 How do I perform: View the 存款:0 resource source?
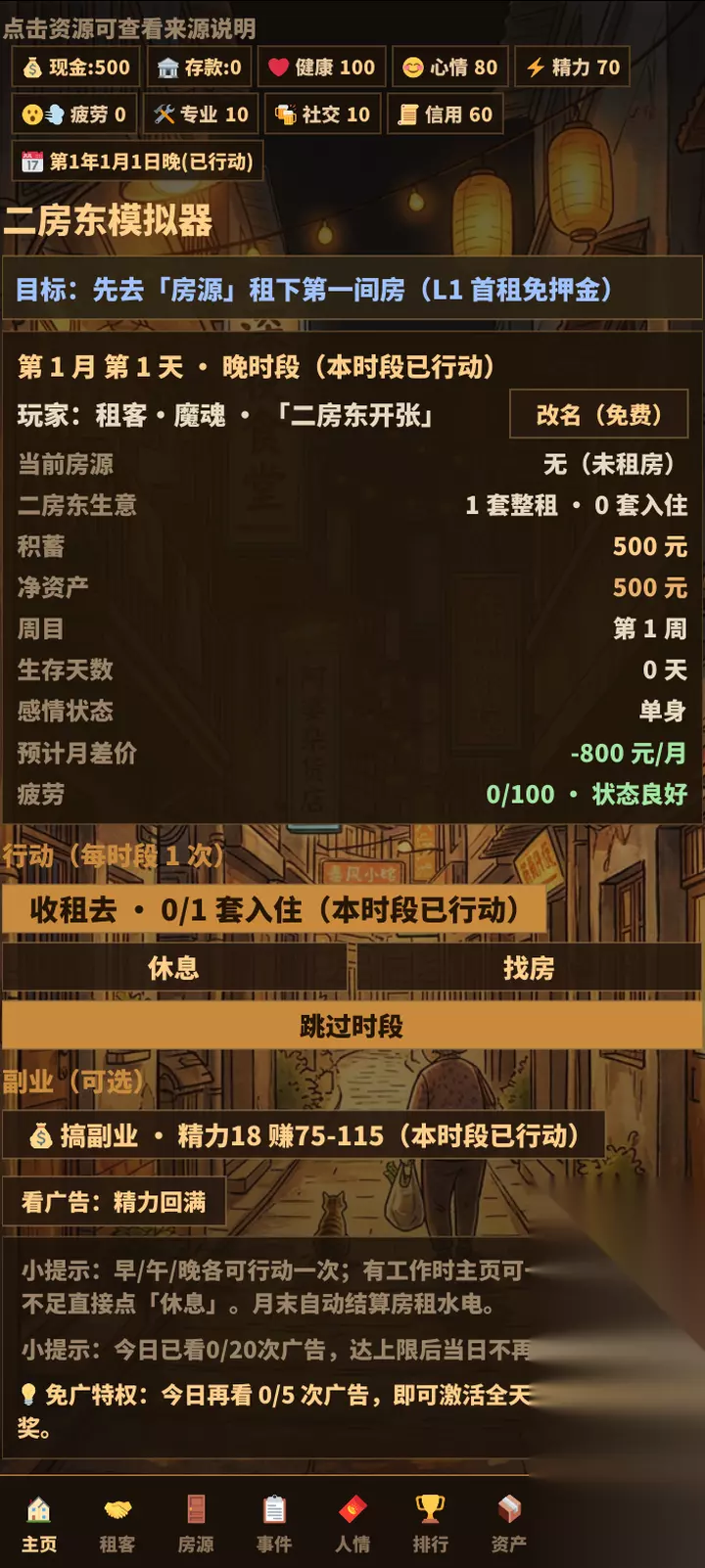pyautogui.click(x=199, y=67)
